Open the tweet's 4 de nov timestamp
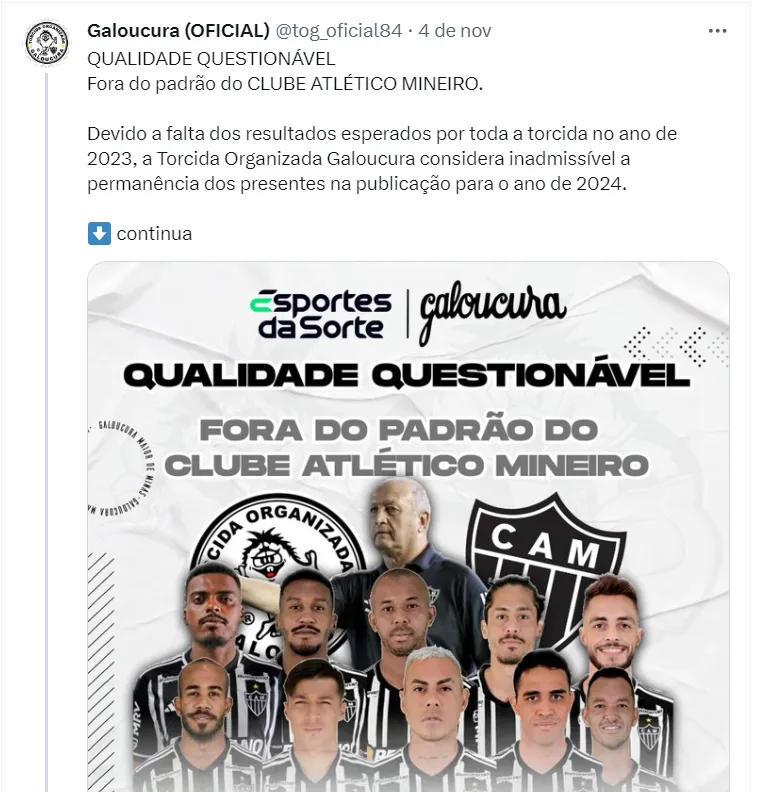Viewport: 757px width, 792px height. pyautogui.click(x=454, y=30)
